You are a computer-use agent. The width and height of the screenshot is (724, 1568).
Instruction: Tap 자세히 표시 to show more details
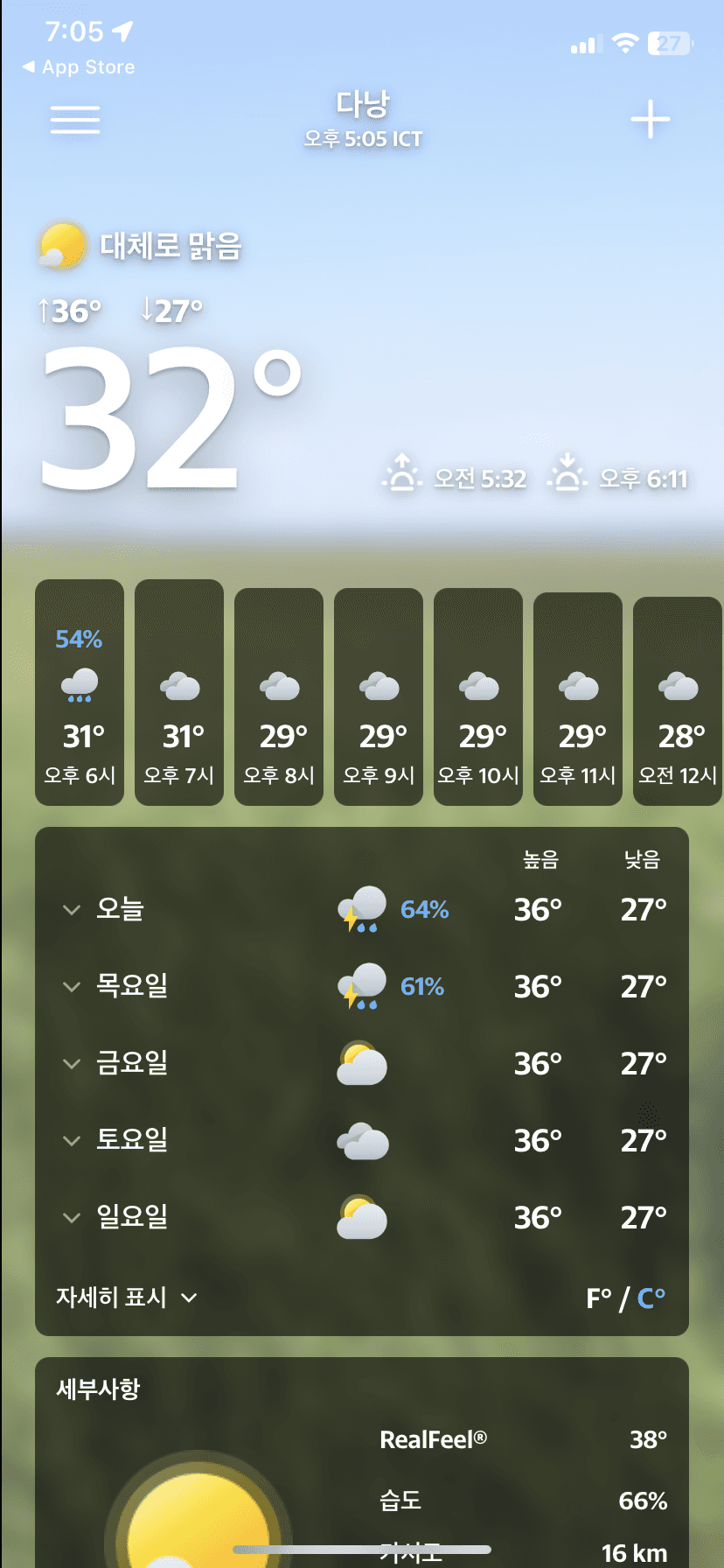pyautogui.click(x=126, y=1297)
